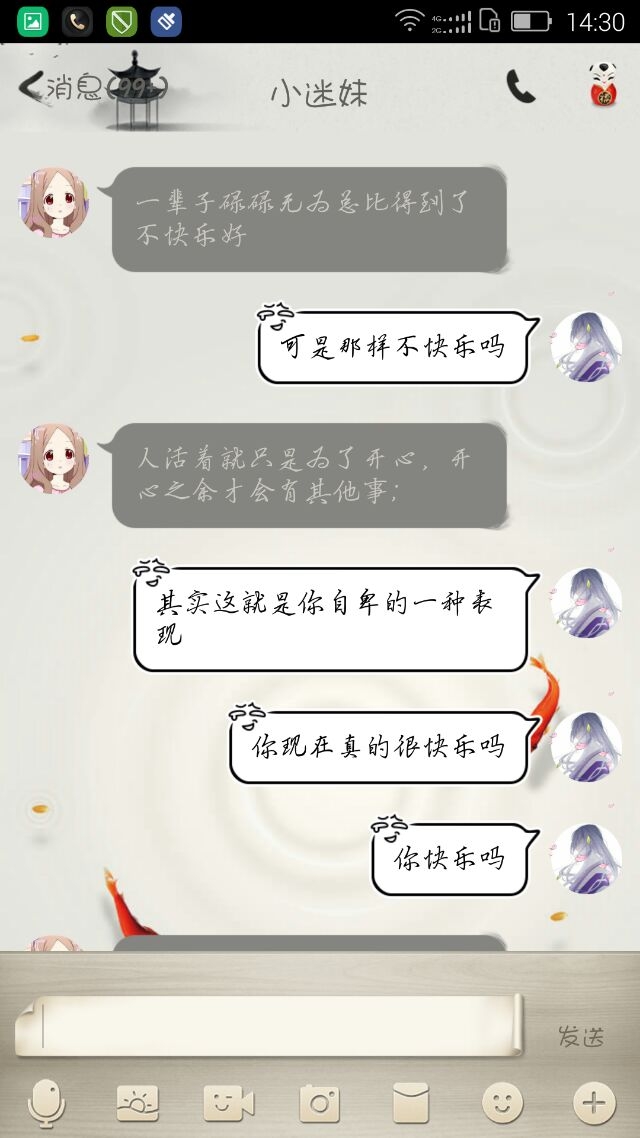Expand more options with plus button

[594, 1103]
